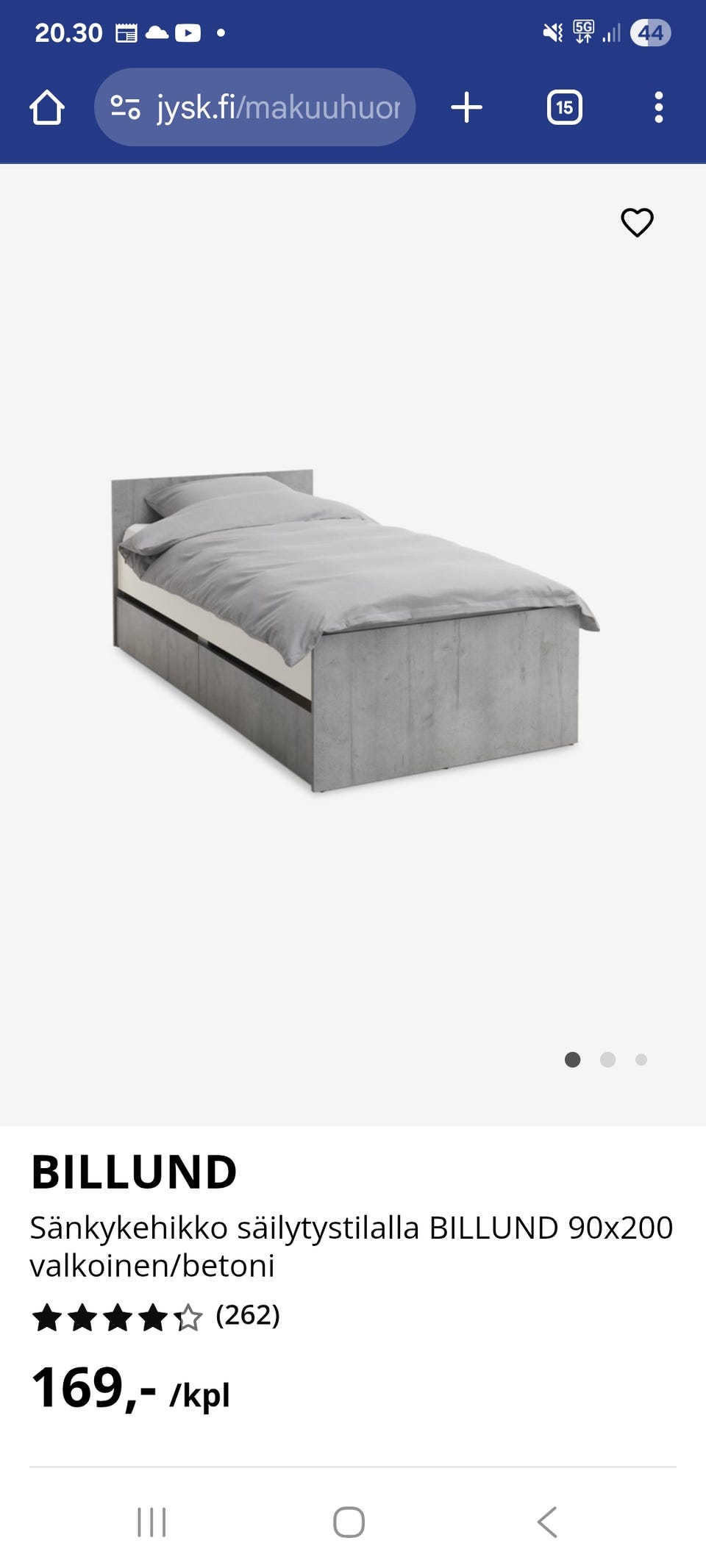Open the browser overflow menu
Viewport: 706px width, 1568px height.
(x=658, y=107)
